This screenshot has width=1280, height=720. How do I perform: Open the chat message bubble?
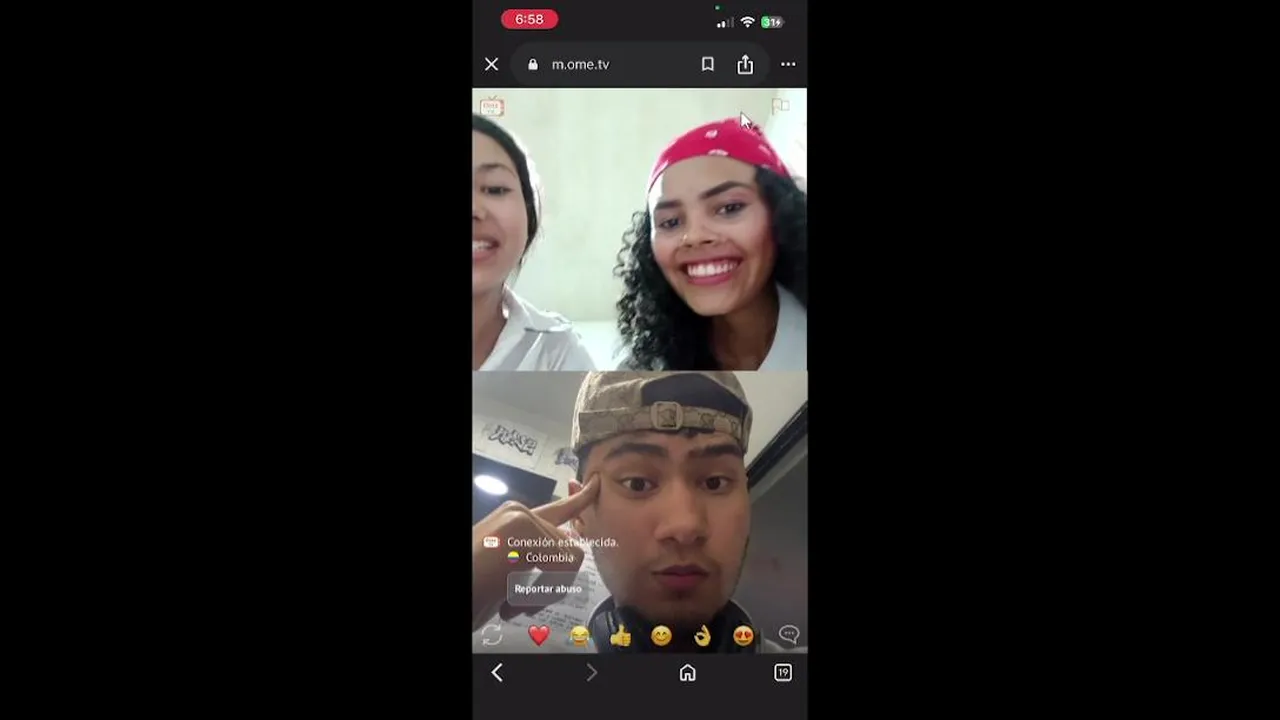tap(788, 634)
